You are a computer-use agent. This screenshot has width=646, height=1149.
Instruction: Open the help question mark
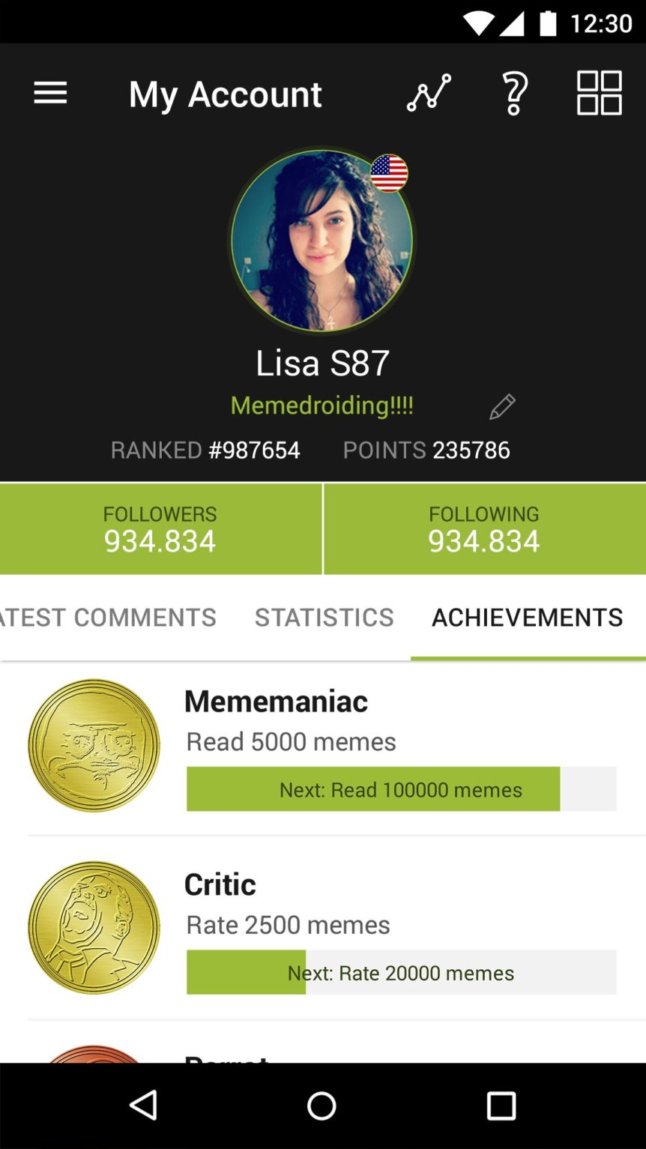click(514, 94)
